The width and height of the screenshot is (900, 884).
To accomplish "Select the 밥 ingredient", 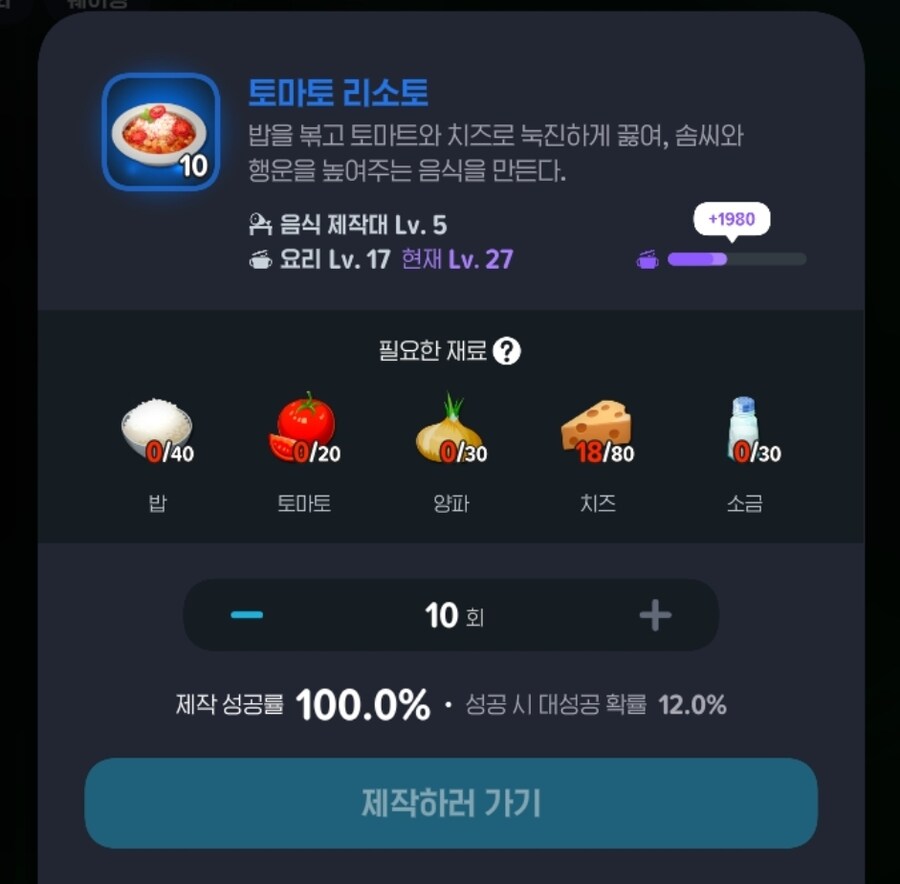I will click(x=157, y=434).
